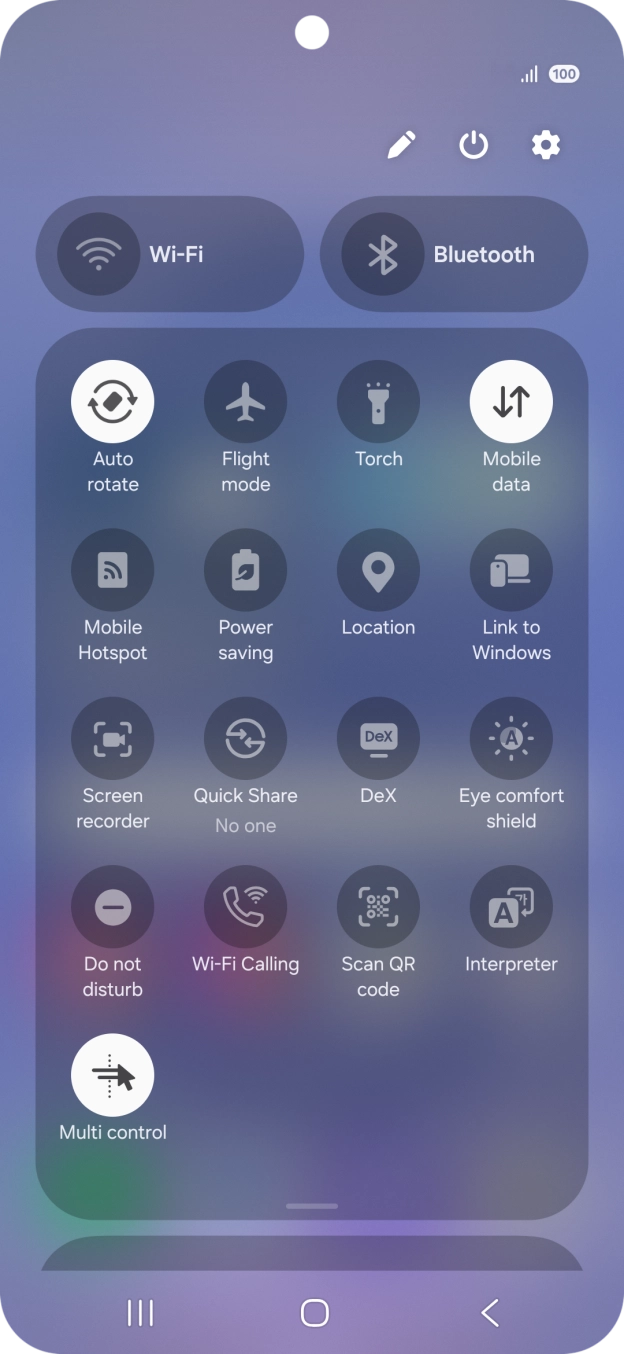
Task: Turn on Flight mode
Action: tap(246, 401)
